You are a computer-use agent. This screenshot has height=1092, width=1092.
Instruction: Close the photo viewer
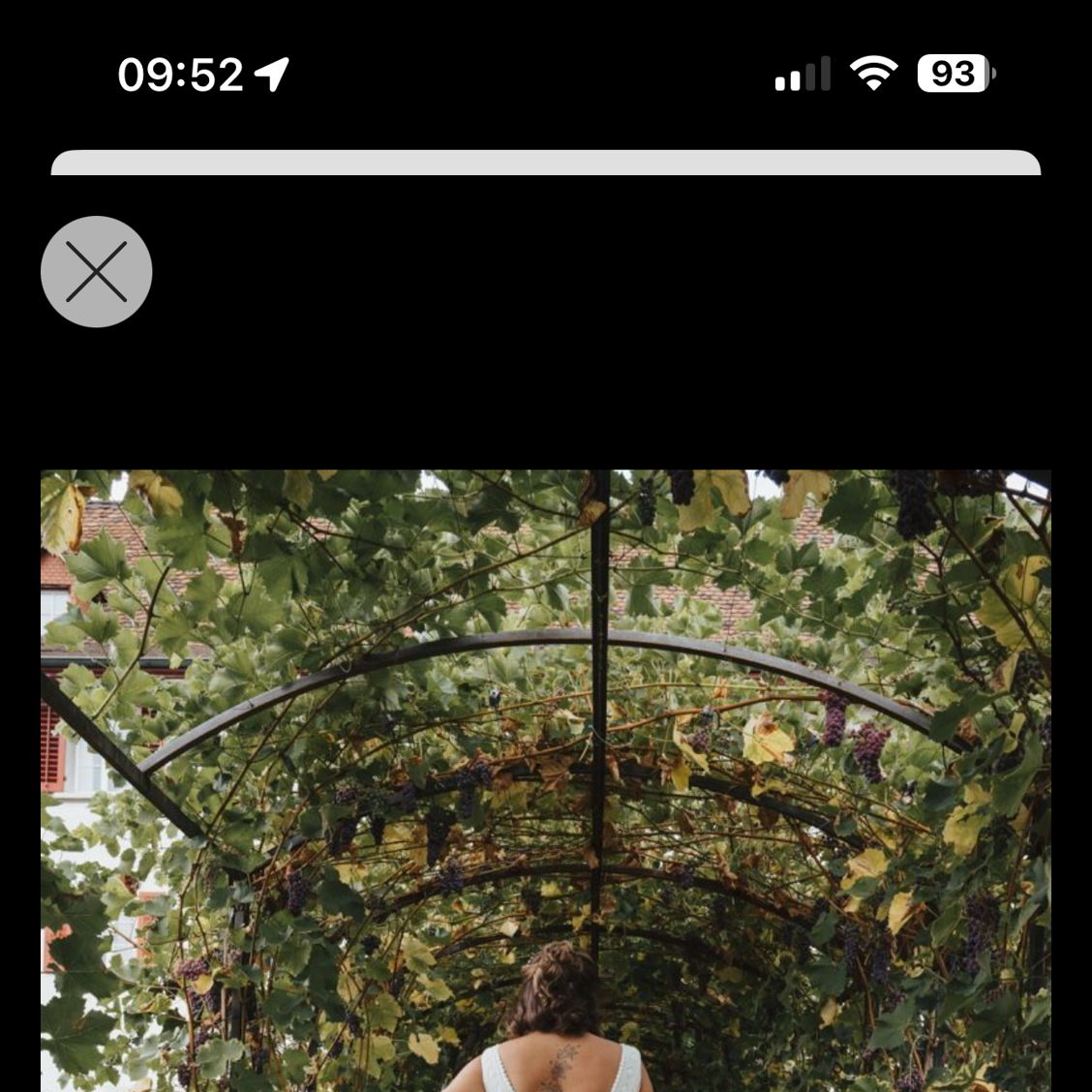[97, 272]
